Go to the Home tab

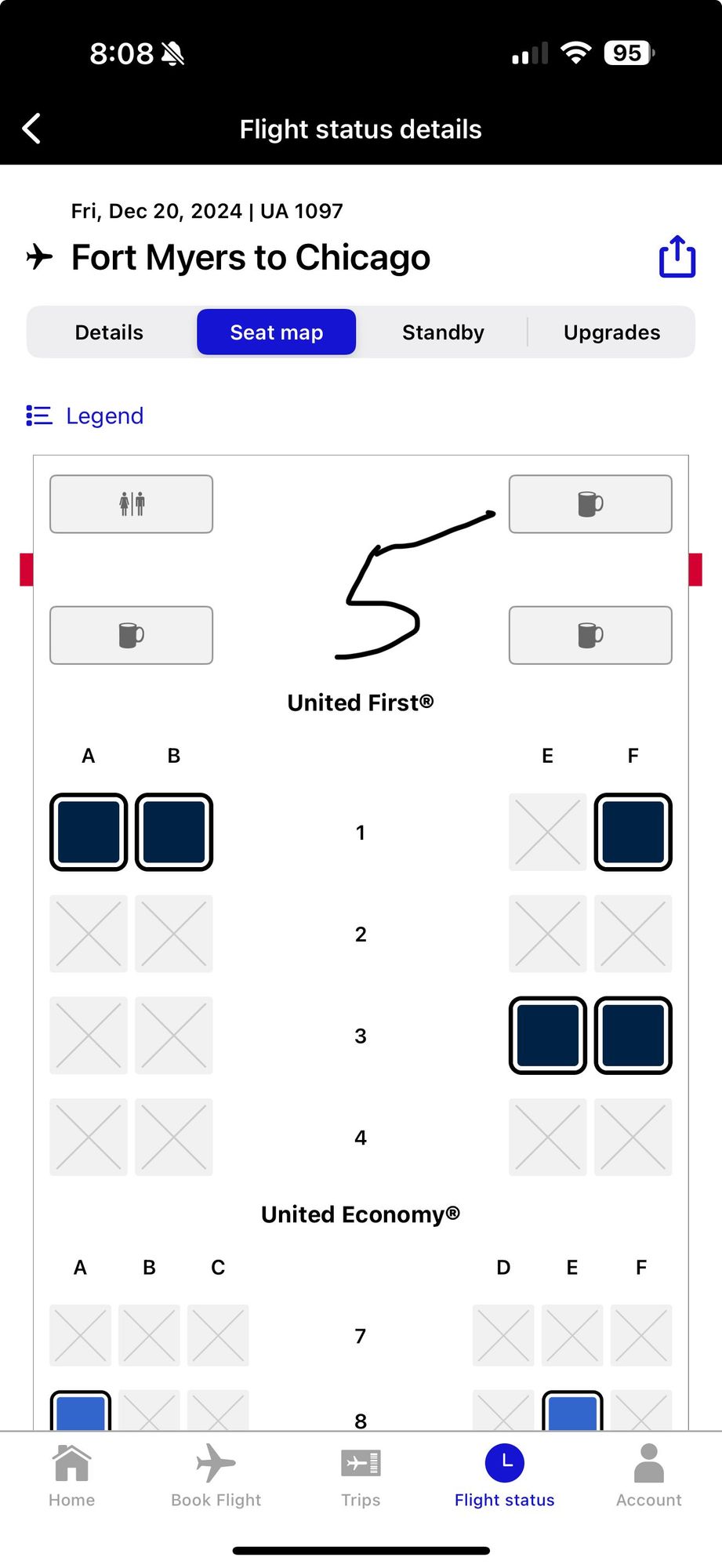(x=71, y=1476)
